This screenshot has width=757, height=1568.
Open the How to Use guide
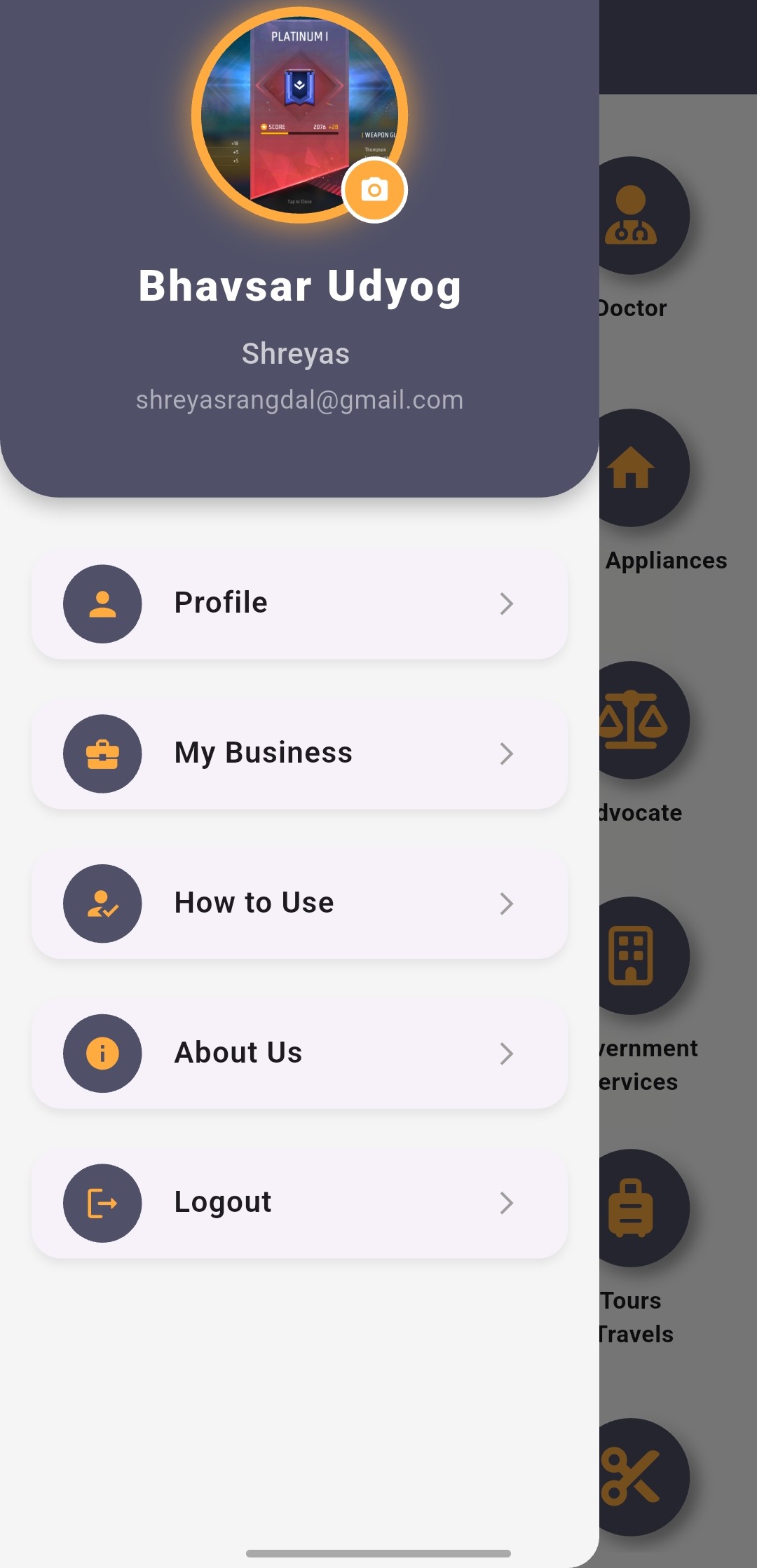(x=299, y=904)
